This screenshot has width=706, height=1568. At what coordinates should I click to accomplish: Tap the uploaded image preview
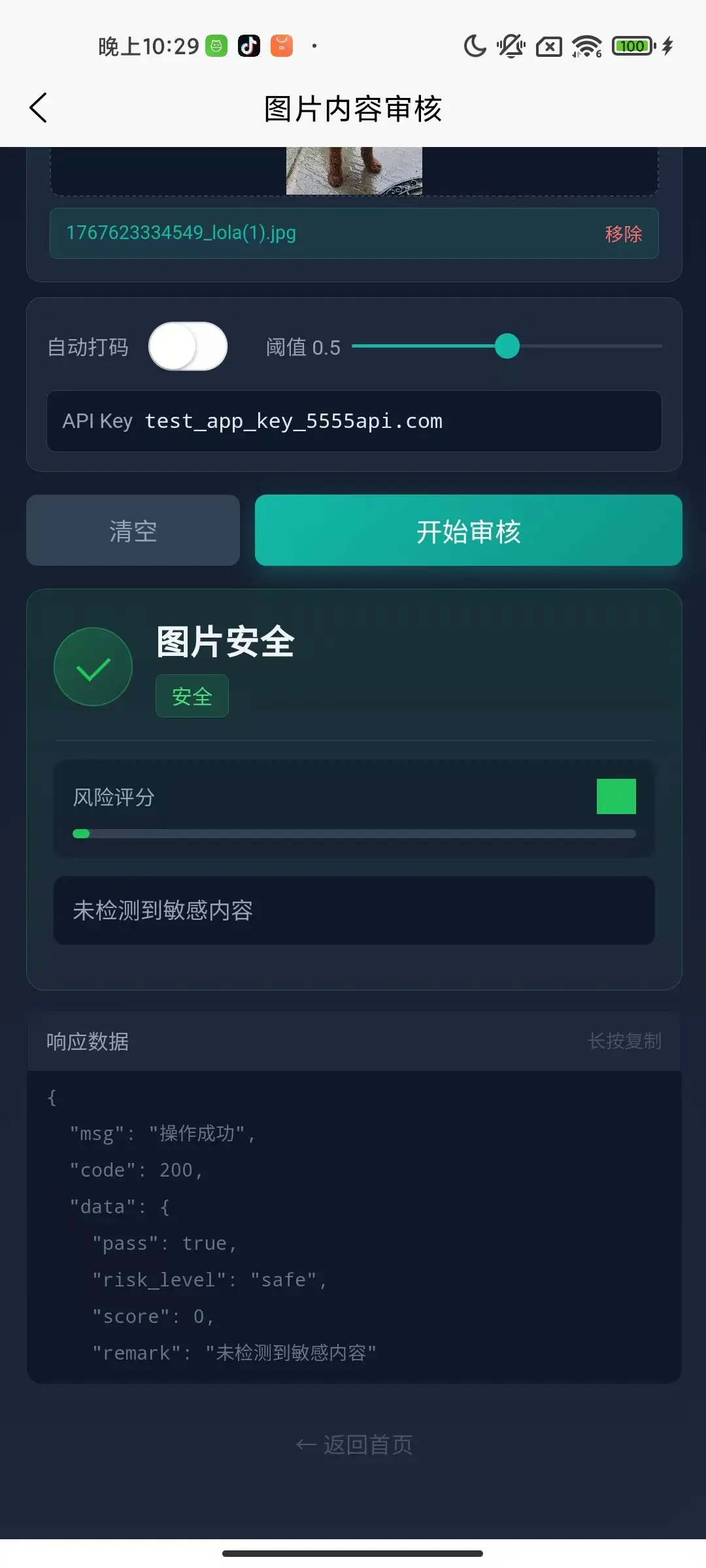[354, 171]
